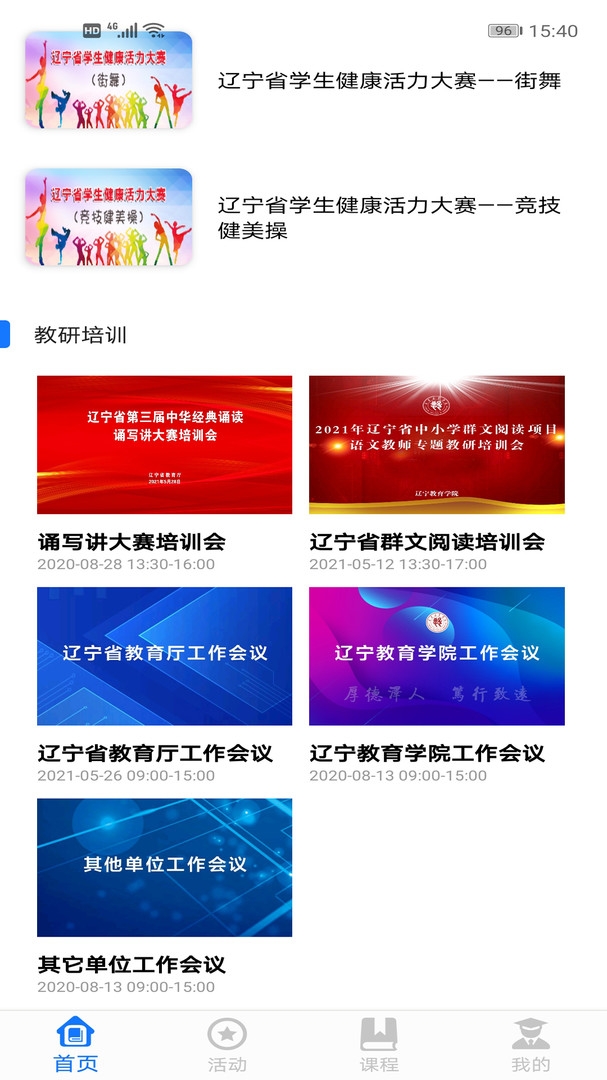Switch to the 活动 tab
This screenshot has height=1080, width=607.
tap(227, 1045)
